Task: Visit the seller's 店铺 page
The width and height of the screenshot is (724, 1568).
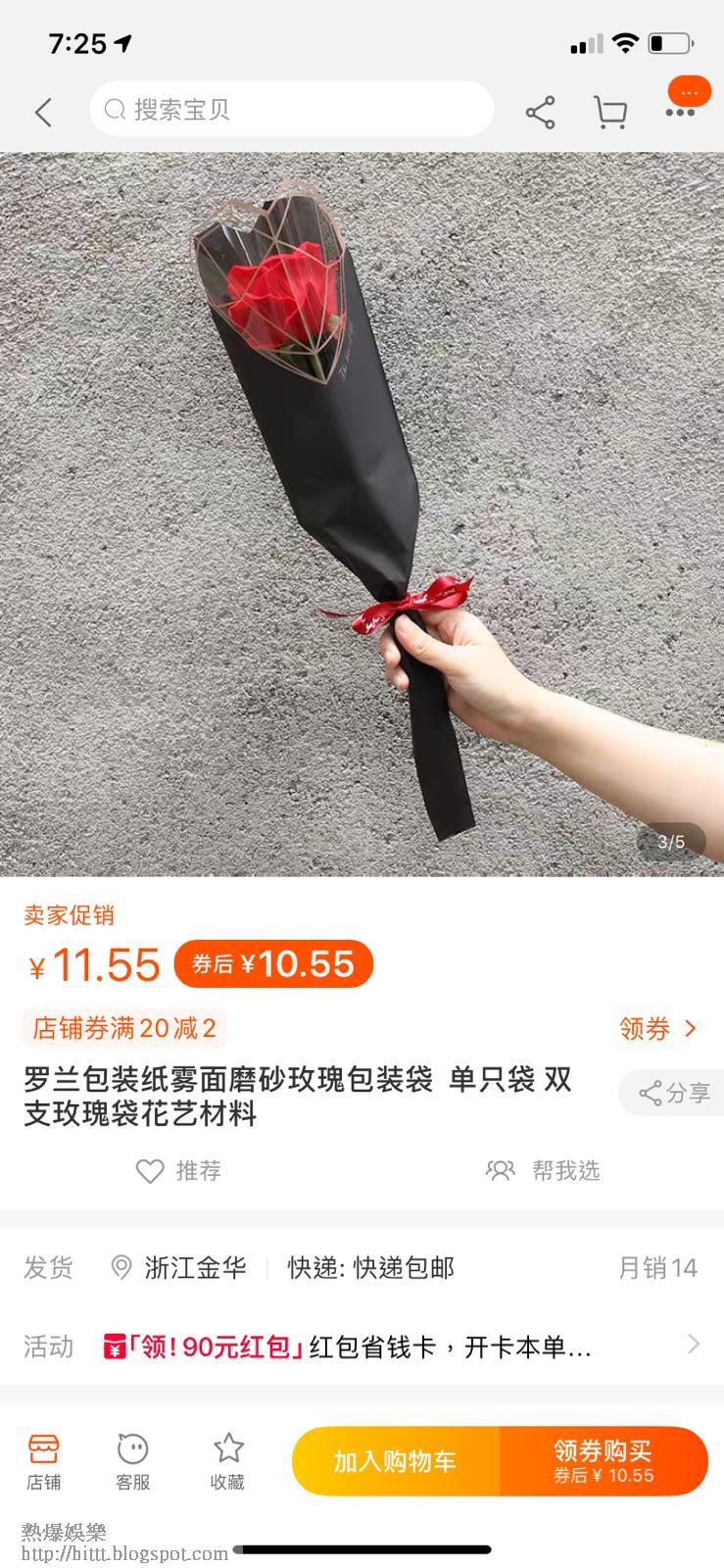Action: click(x=44, y=1461)
